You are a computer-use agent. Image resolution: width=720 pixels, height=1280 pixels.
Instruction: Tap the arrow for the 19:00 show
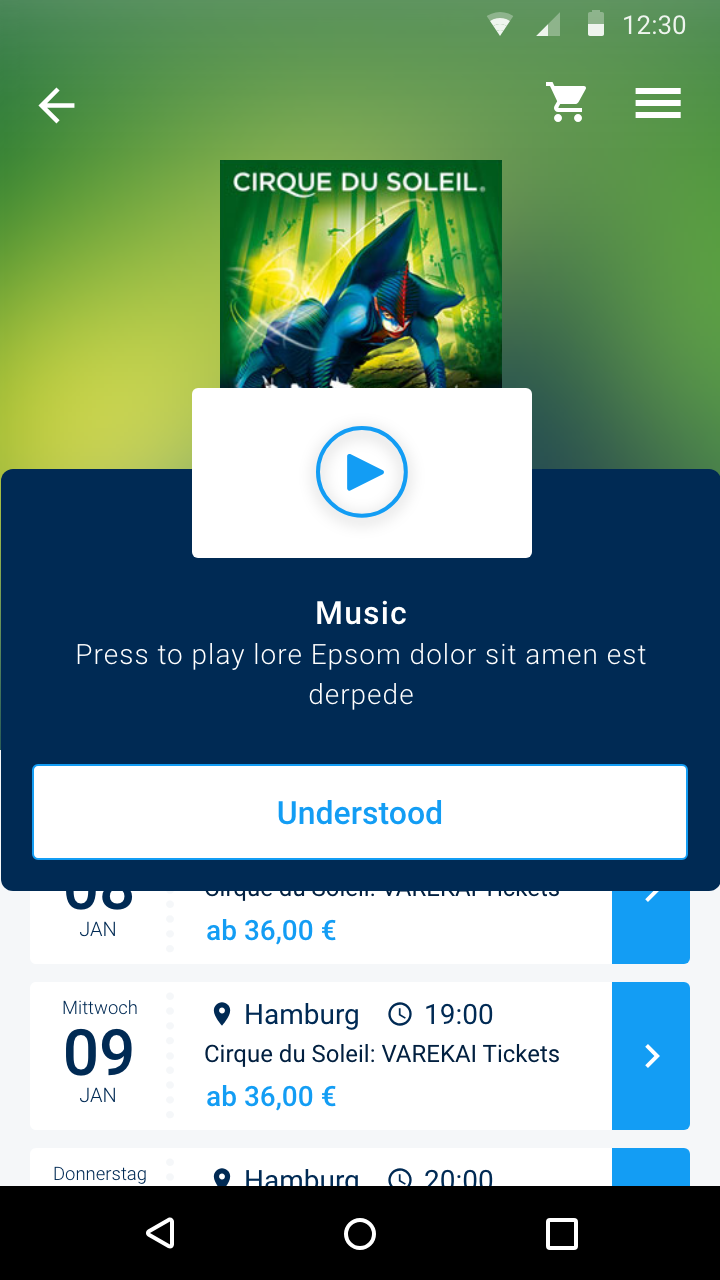(x=651, y=1056)
